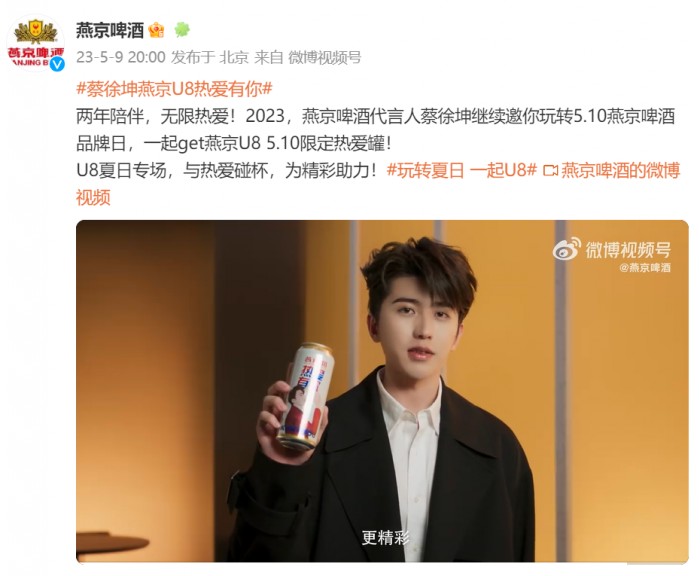
Task: Open 微博视频号 source link
Action: click(x=324, y=57)
